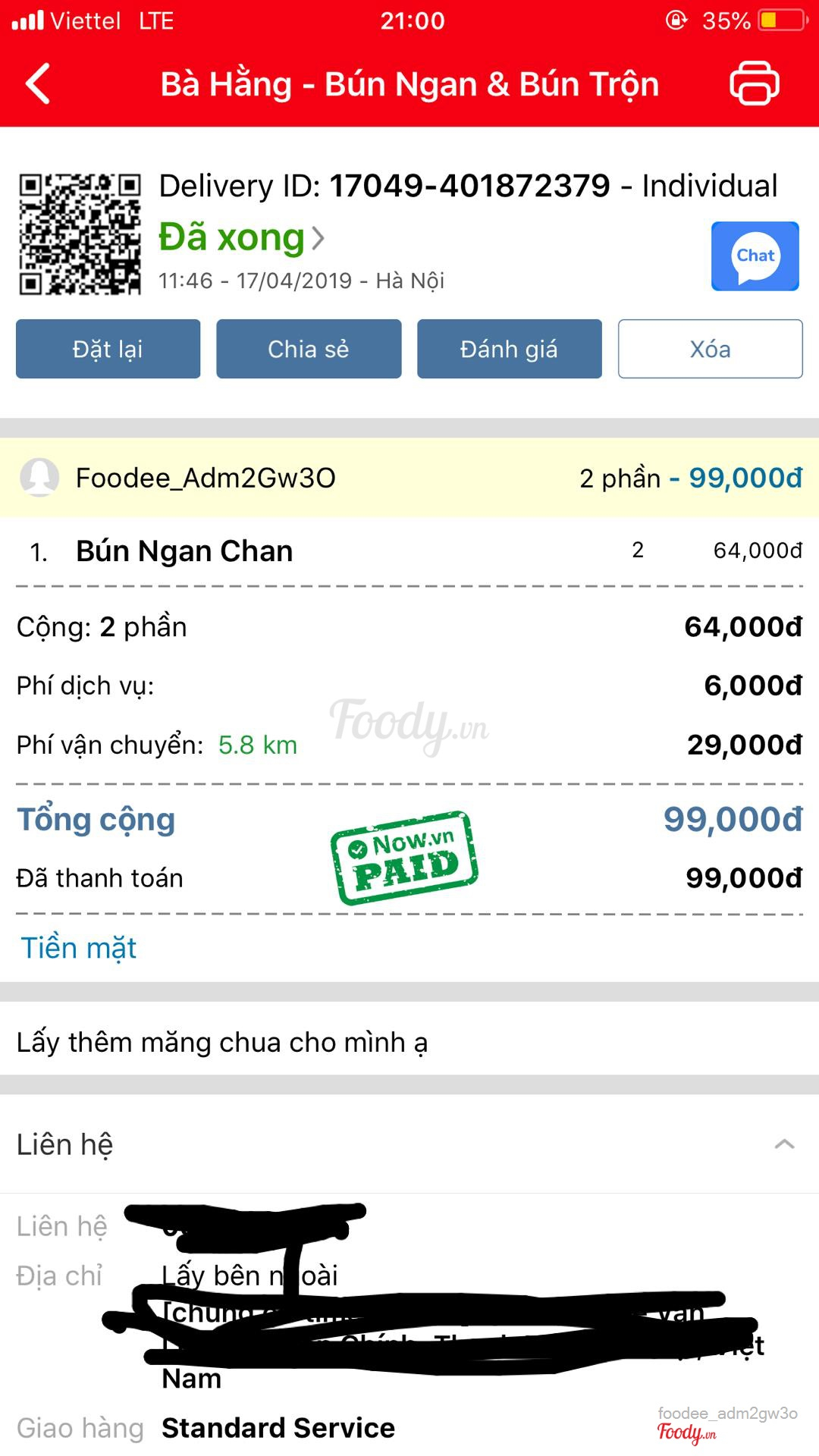The height and width of the screenshot is (1456, 819).
Task: Share order via Chia sẻ button
Action: pos(309,349)
